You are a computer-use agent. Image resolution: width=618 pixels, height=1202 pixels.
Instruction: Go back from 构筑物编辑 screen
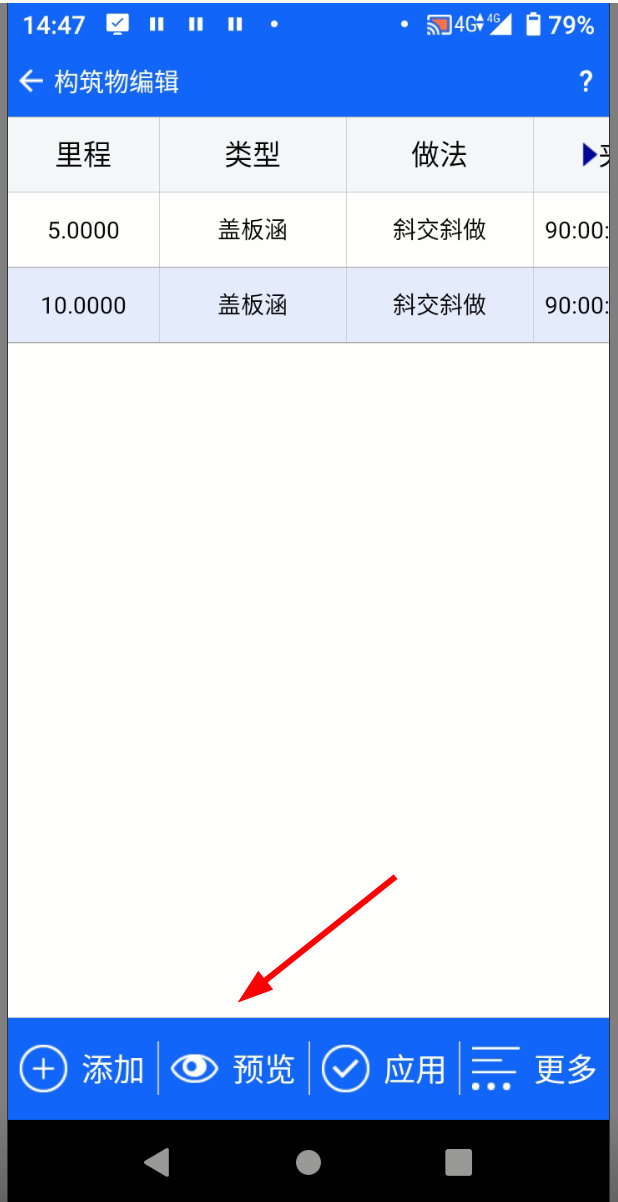[31, 82]
